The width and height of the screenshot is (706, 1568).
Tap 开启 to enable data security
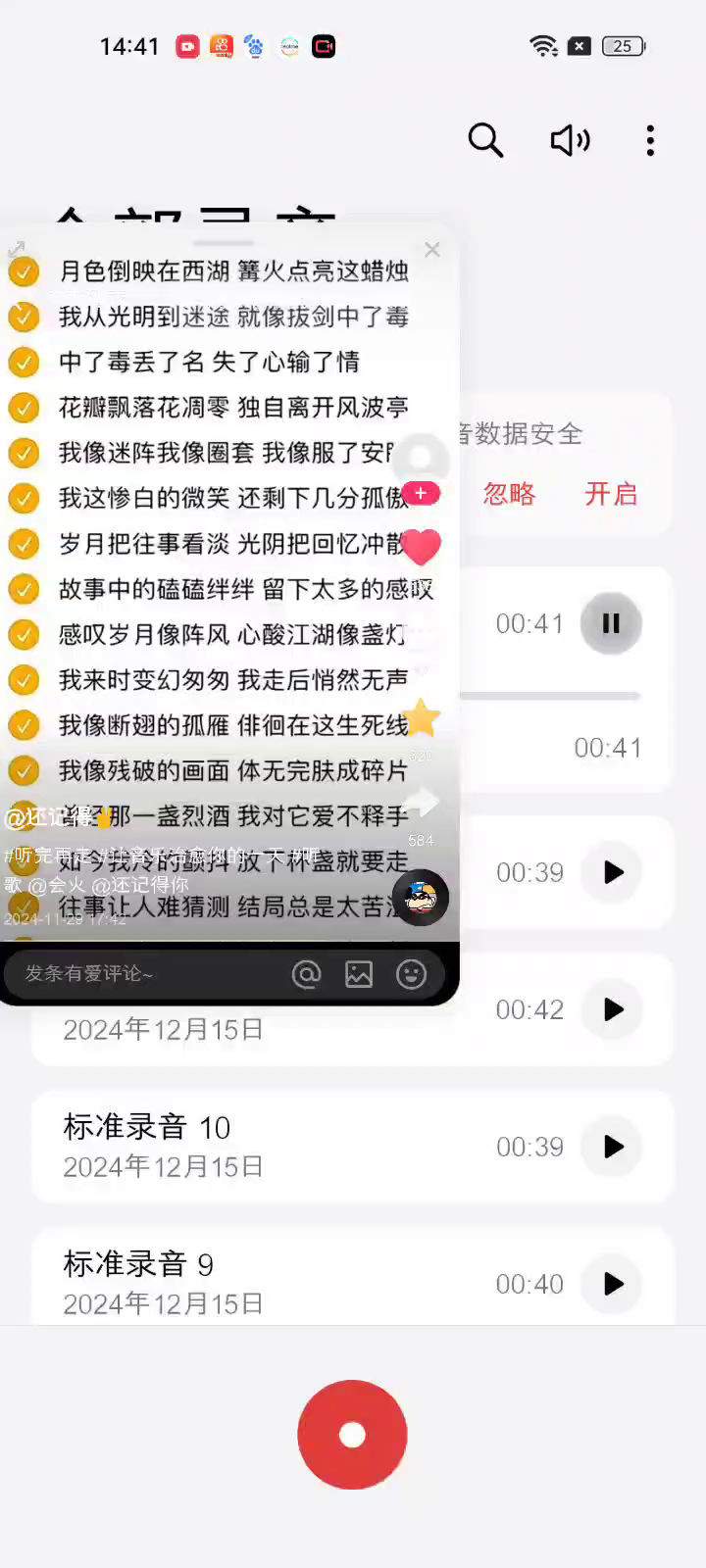click(611, 494)
